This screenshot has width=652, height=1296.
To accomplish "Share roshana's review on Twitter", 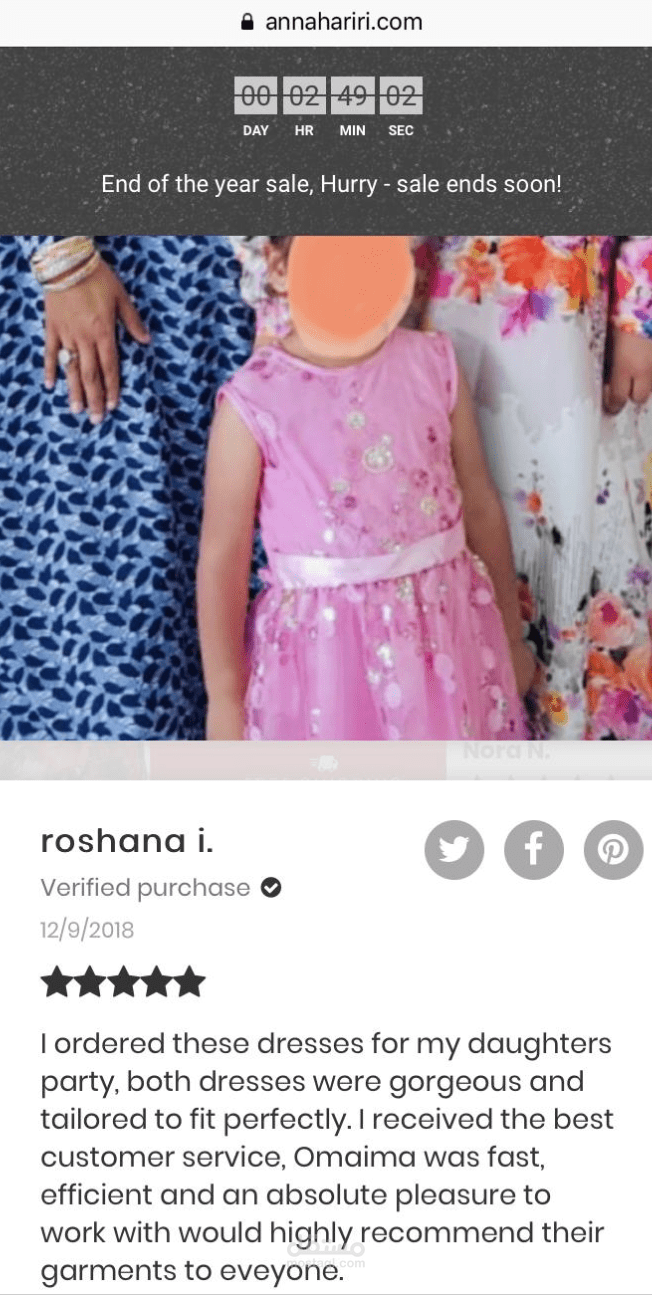I will coord(454,850).
